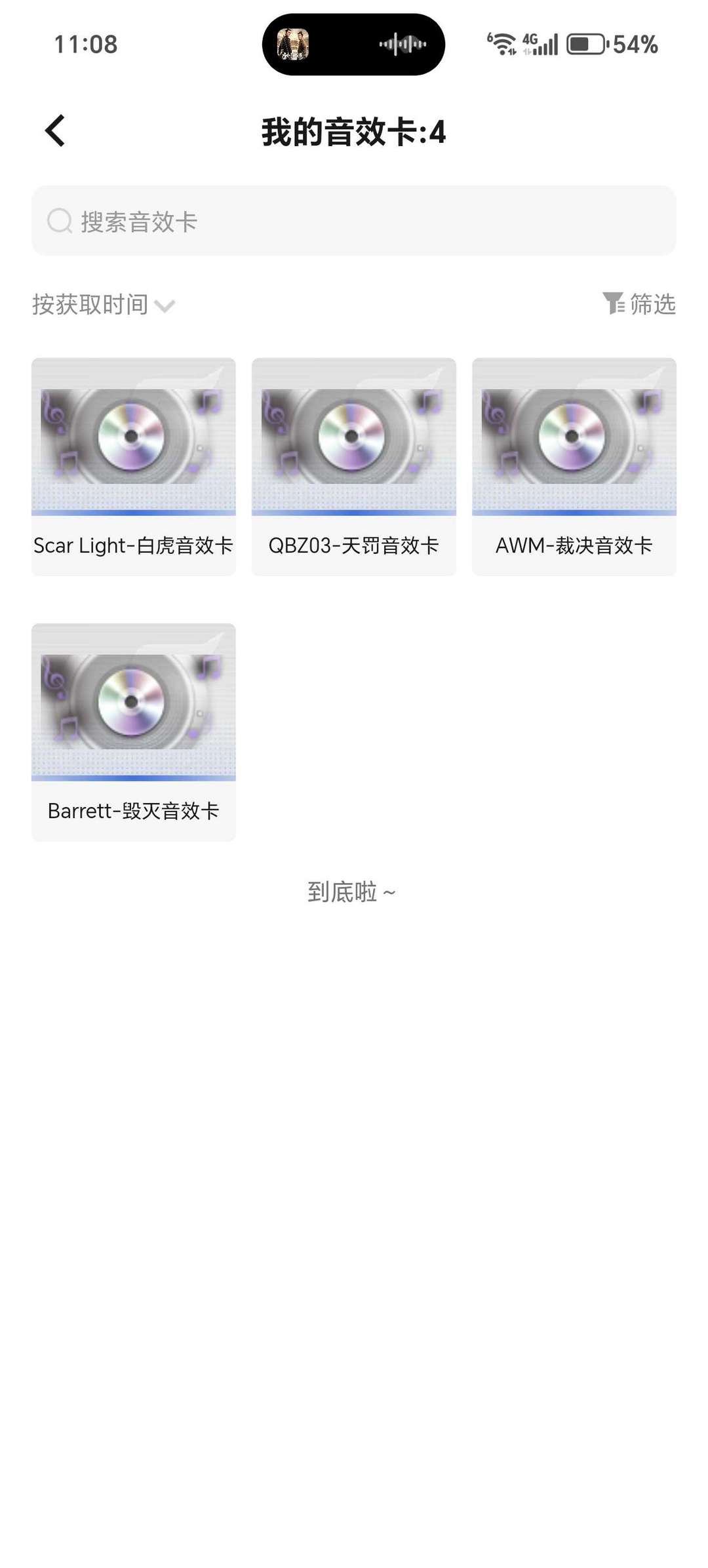This screenshot has width=708, height=1568.
Task: Tap the 搜索音效卡 search field
Action: 354,221
